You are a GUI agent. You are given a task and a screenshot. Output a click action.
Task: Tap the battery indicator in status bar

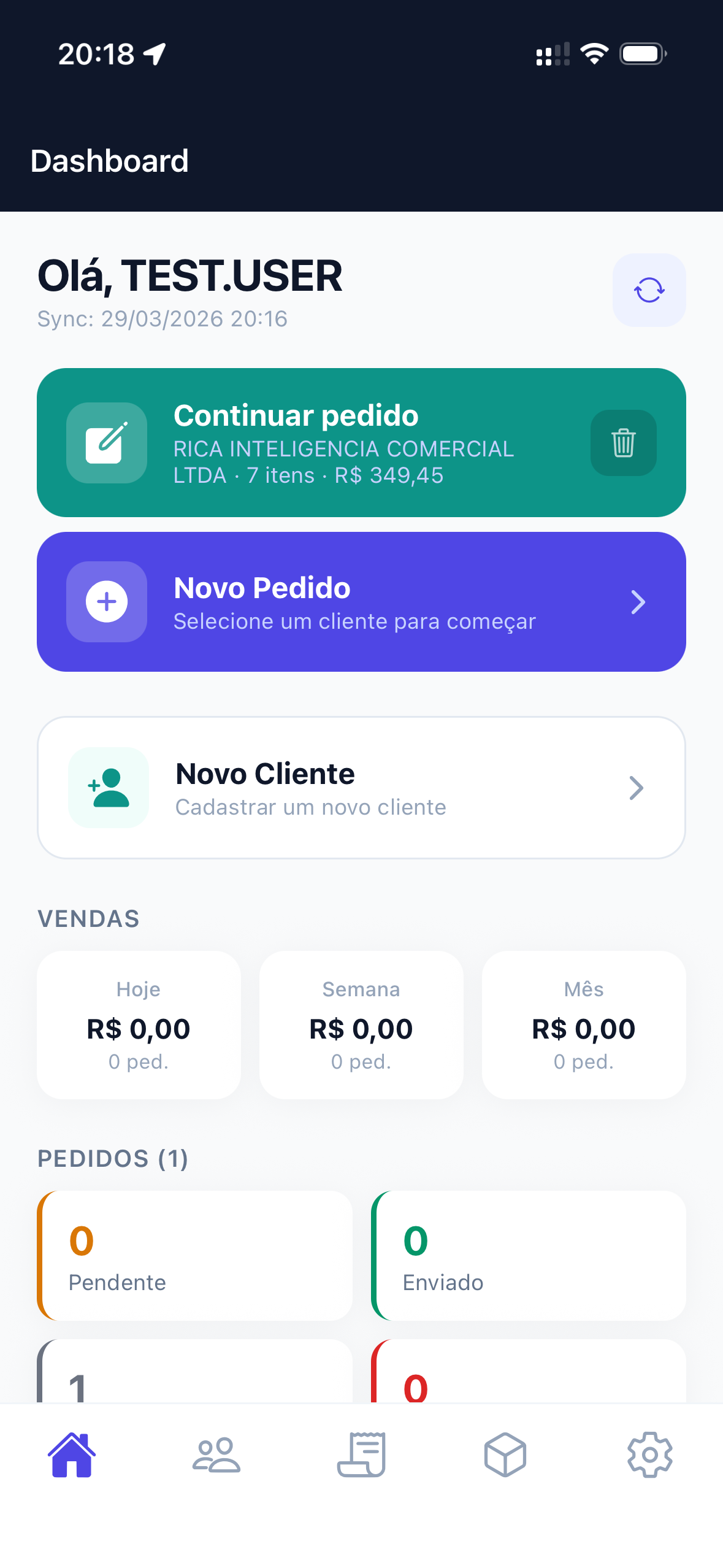pyautogui.click(x=642, y=54)
